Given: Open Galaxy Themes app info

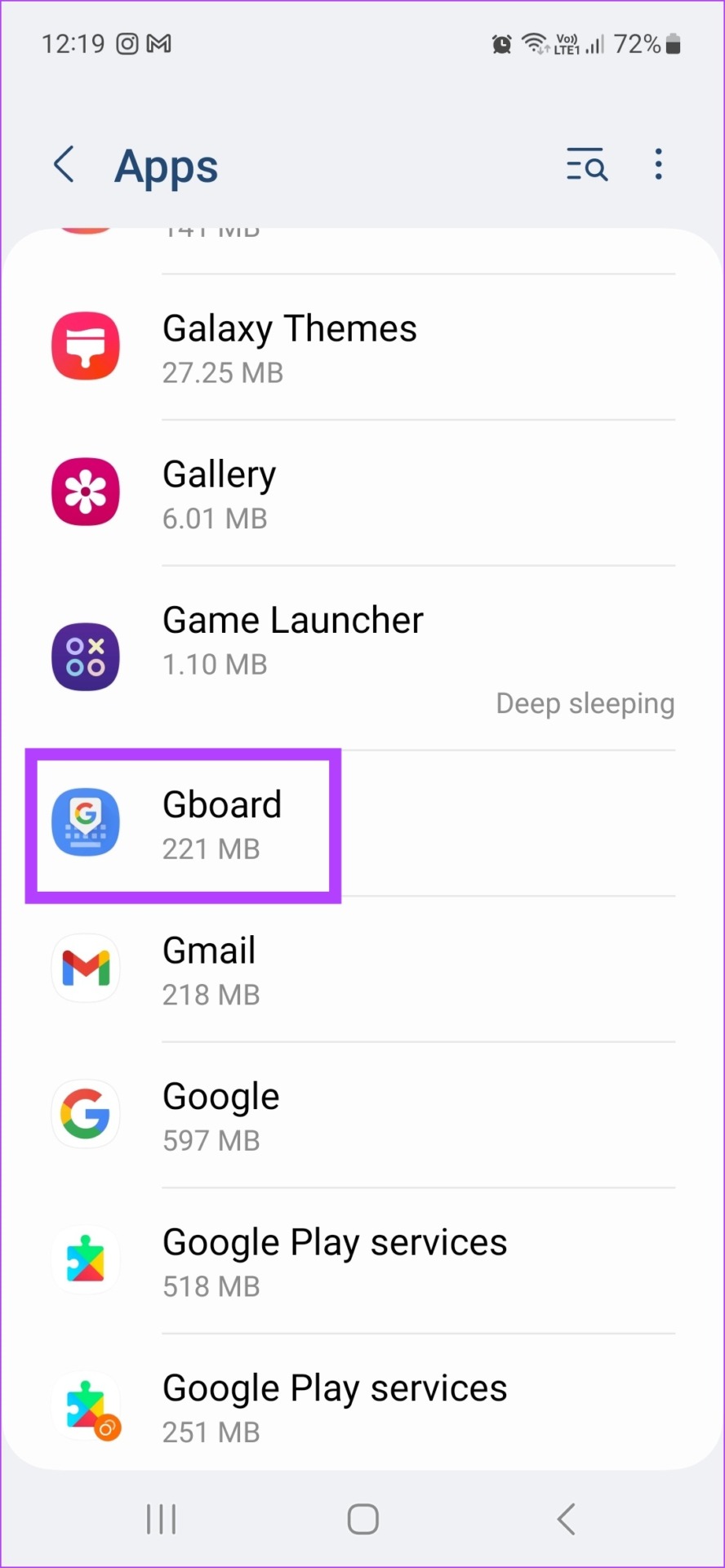Looking at the screenshot, I should [x=362, y=347].
